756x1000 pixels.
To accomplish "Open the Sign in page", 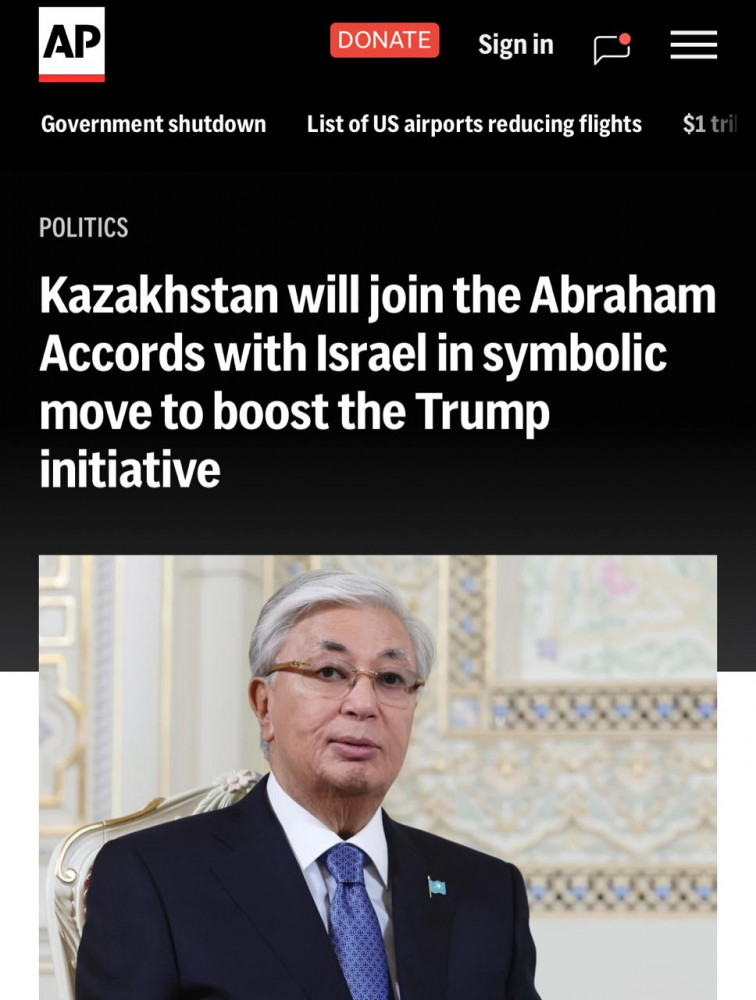I will [x=515, y=44].
